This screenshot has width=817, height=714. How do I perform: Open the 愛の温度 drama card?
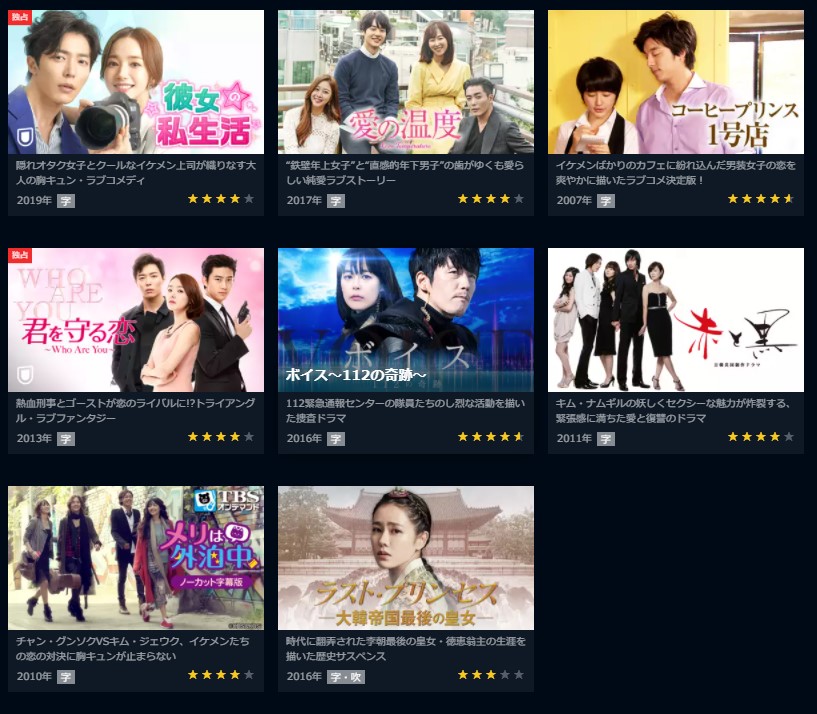tap(406, 82)
